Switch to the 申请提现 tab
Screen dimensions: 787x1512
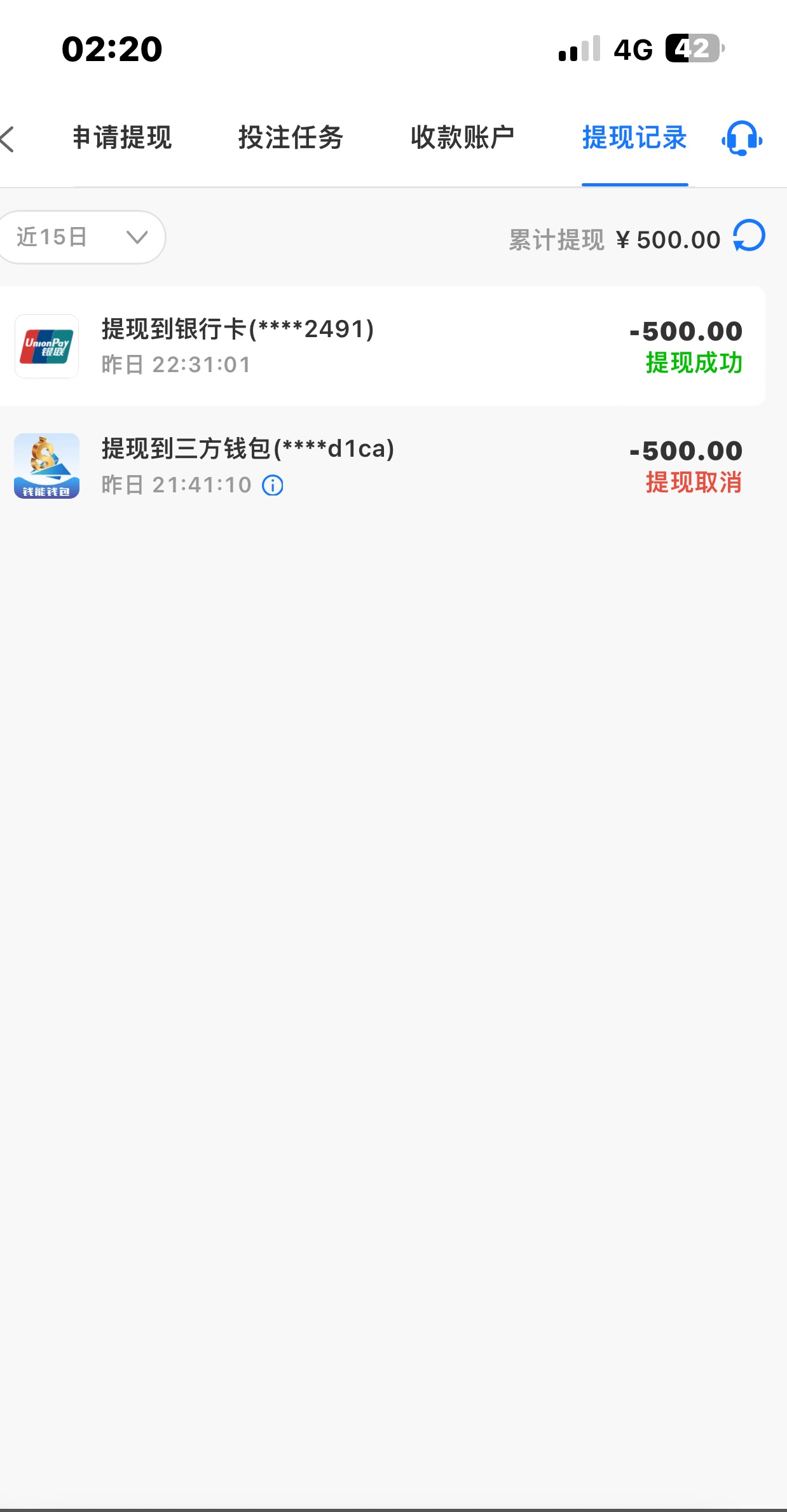click(122, 138)
